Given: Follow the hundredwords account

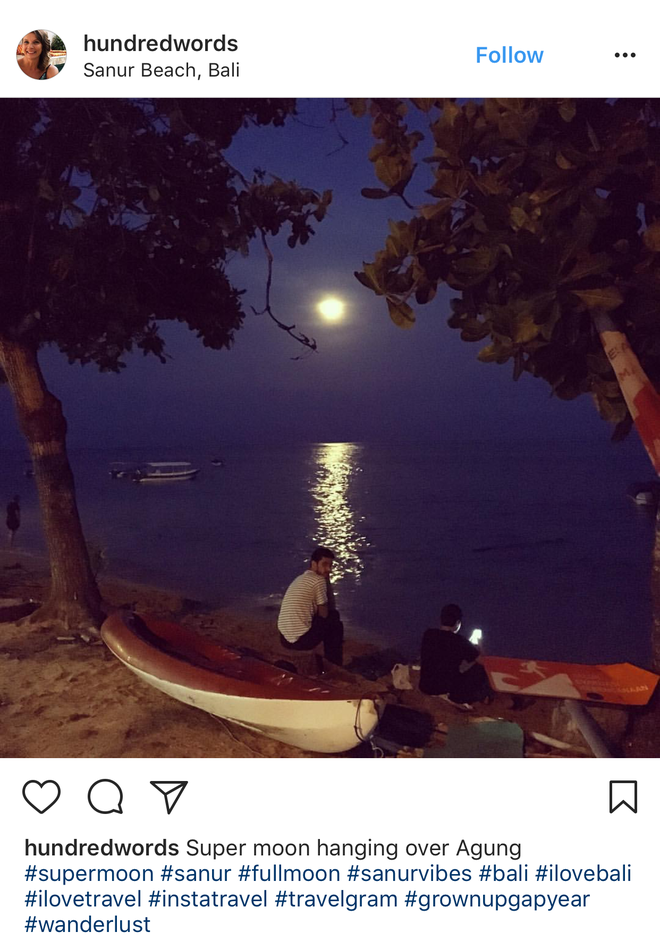Looking at the screenshot, I should (509, 55).
